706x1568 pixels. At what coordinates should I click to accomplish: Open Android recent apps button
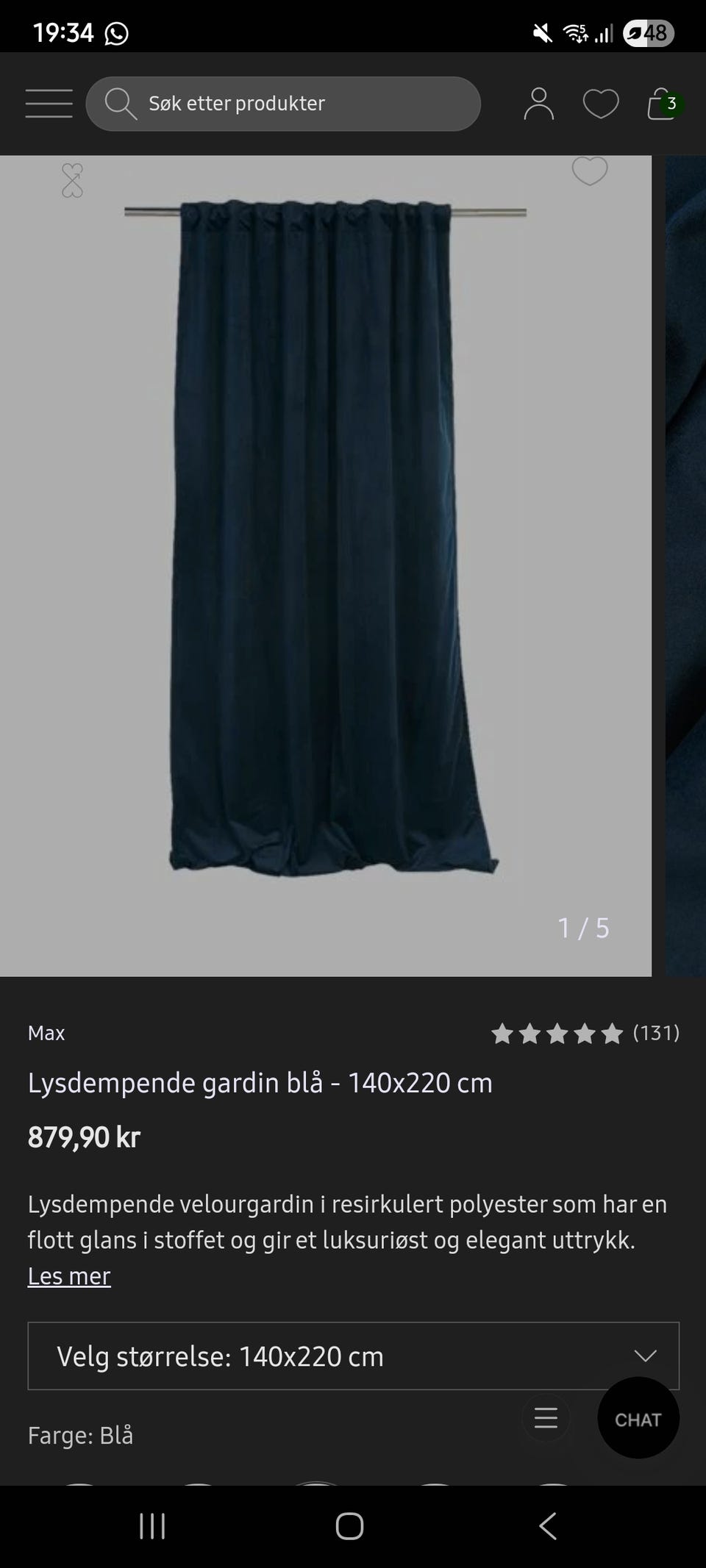[x=151, y=1525]
